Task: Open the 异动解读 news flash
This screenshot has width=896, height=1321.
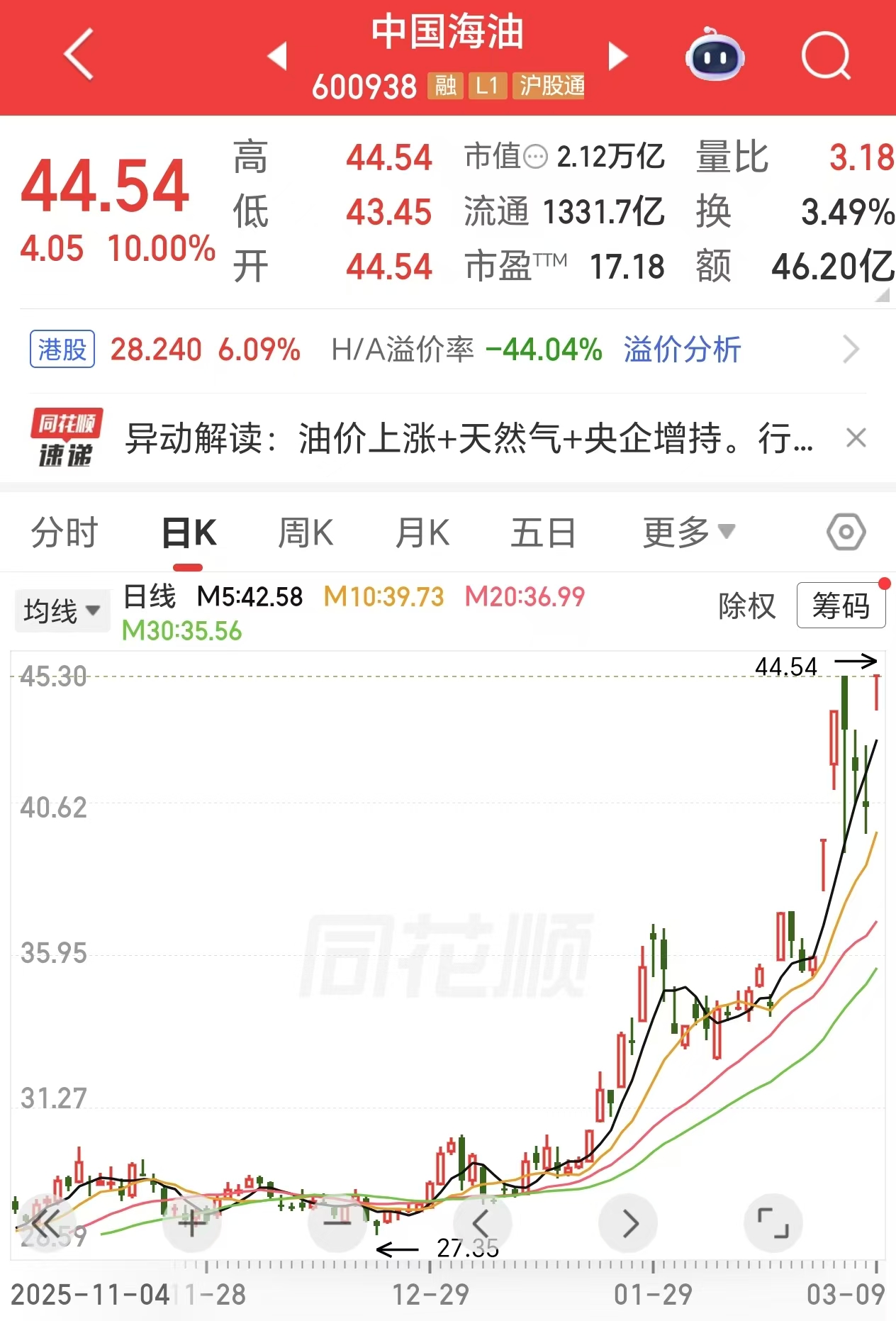Action: click(468, 438)
